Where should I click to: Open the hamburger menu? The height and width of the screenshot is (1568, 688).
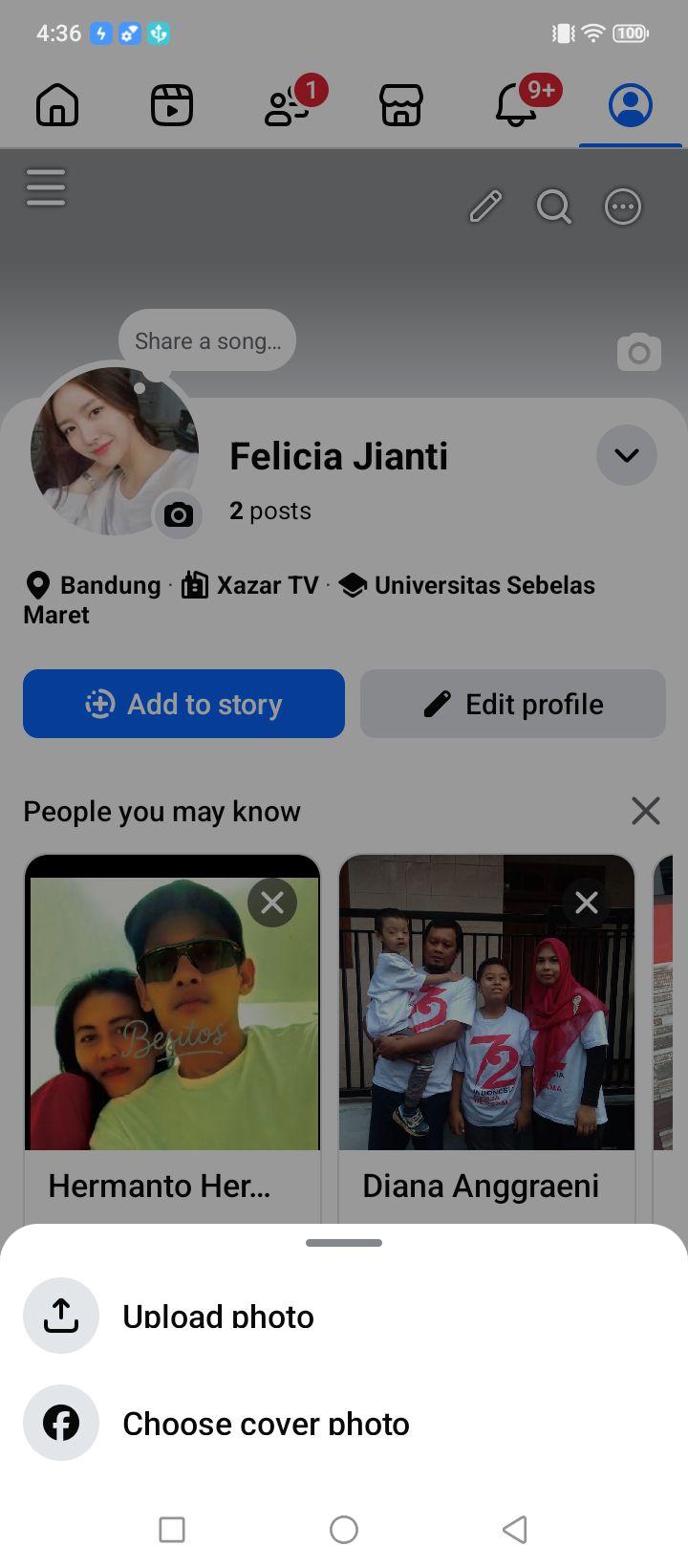[x=46, y=187]
